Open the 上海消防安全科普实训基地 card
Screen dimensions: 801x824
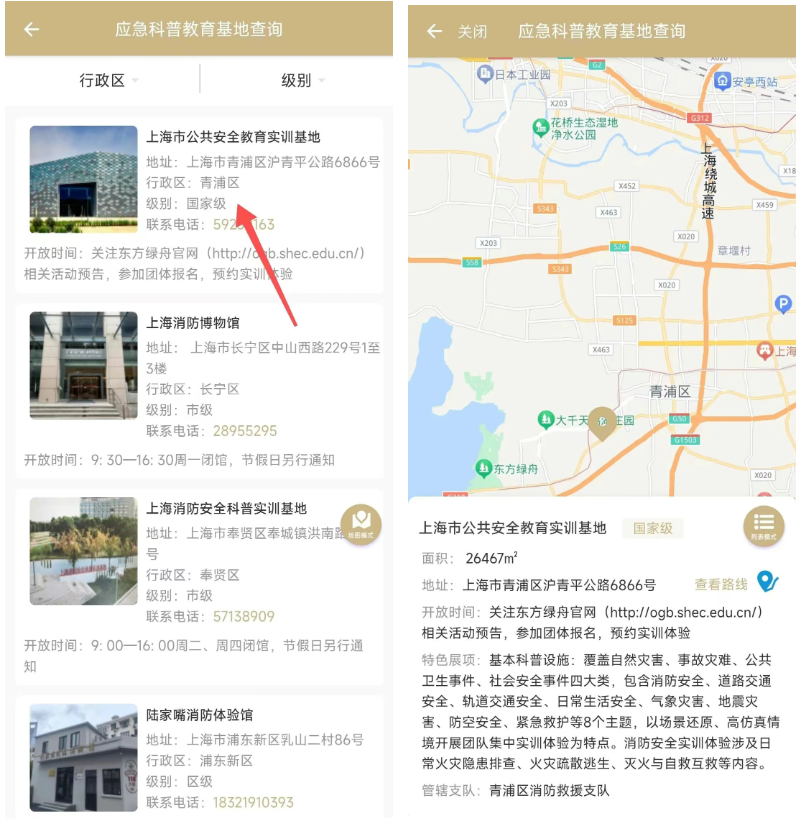click(226, 508)
